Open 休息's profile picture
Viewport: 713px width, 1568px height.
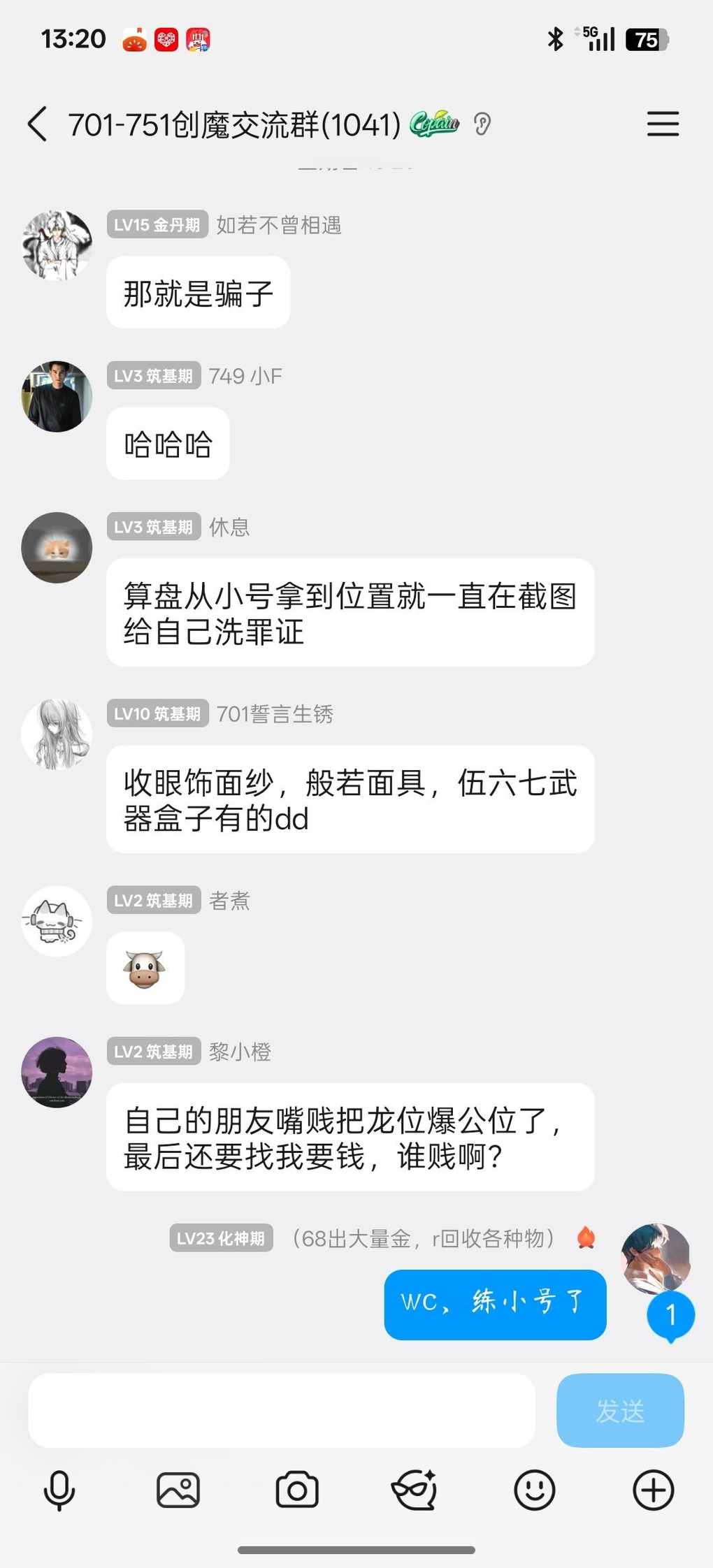(57, 547)
